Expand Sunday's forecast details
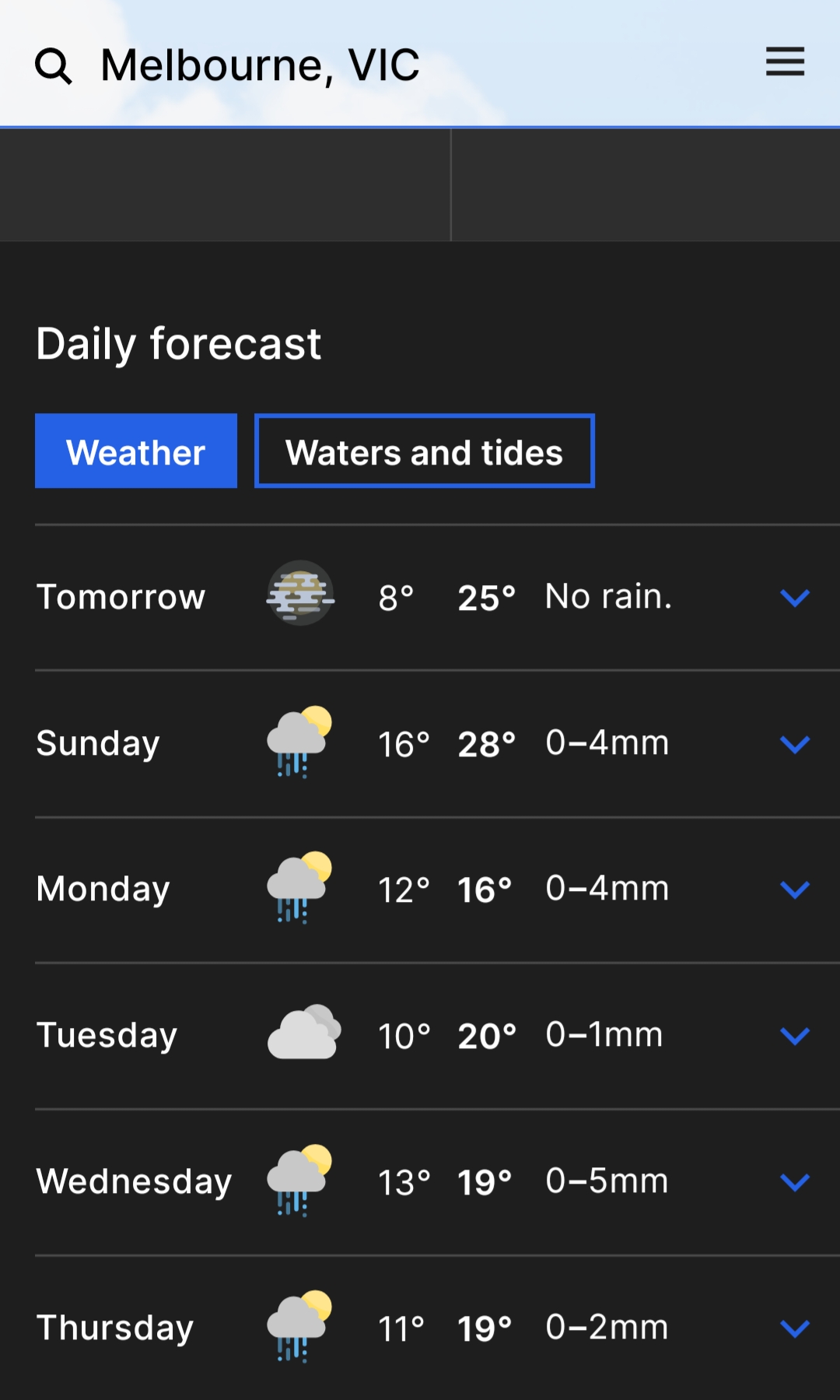Image resolution: width=840 pixels, height=1400 pixels. [794, 744]
